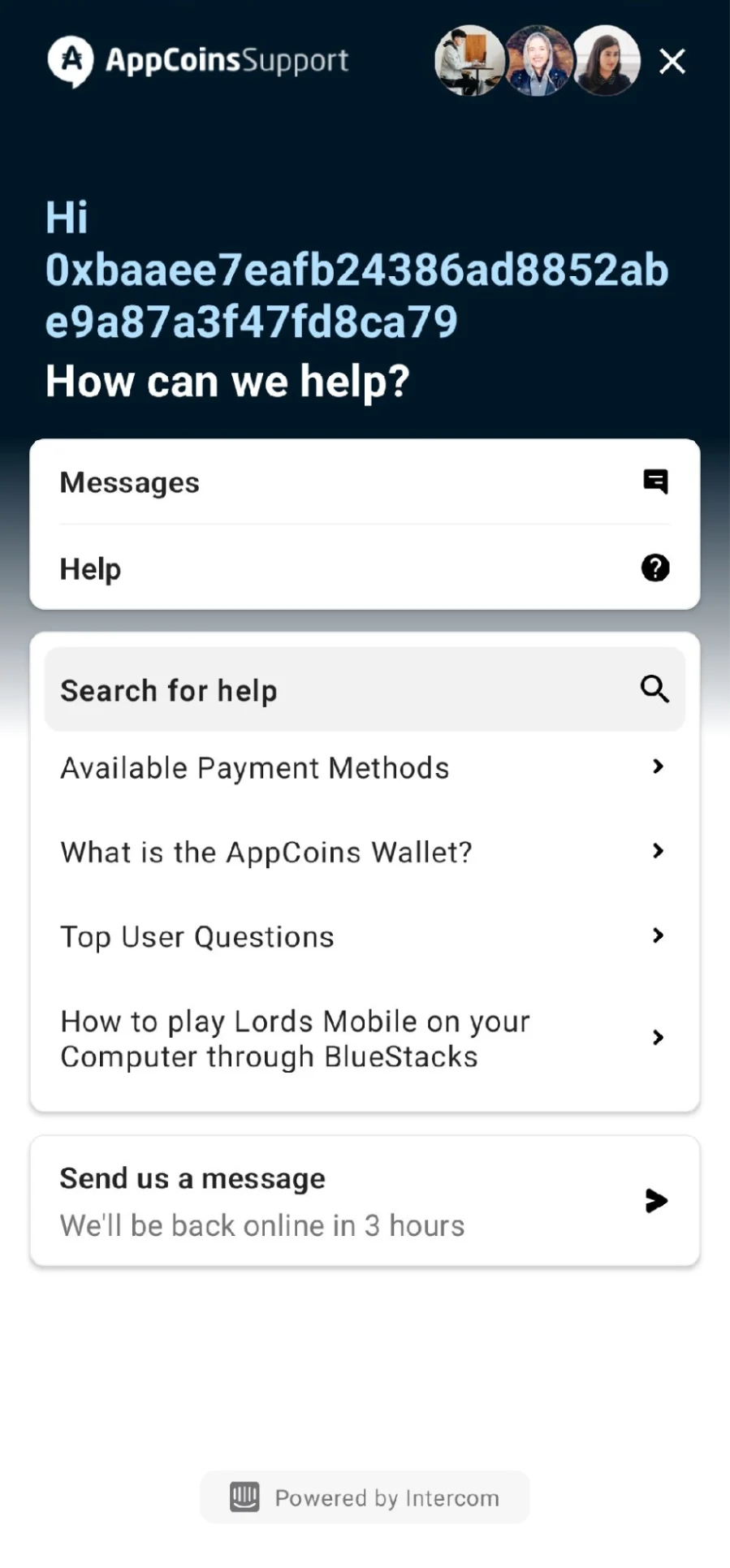Image resolution: width=730 pixels, height=1568 pixels.
Task: Click the magnifying glass search icon
Action: tap(654, 689)
